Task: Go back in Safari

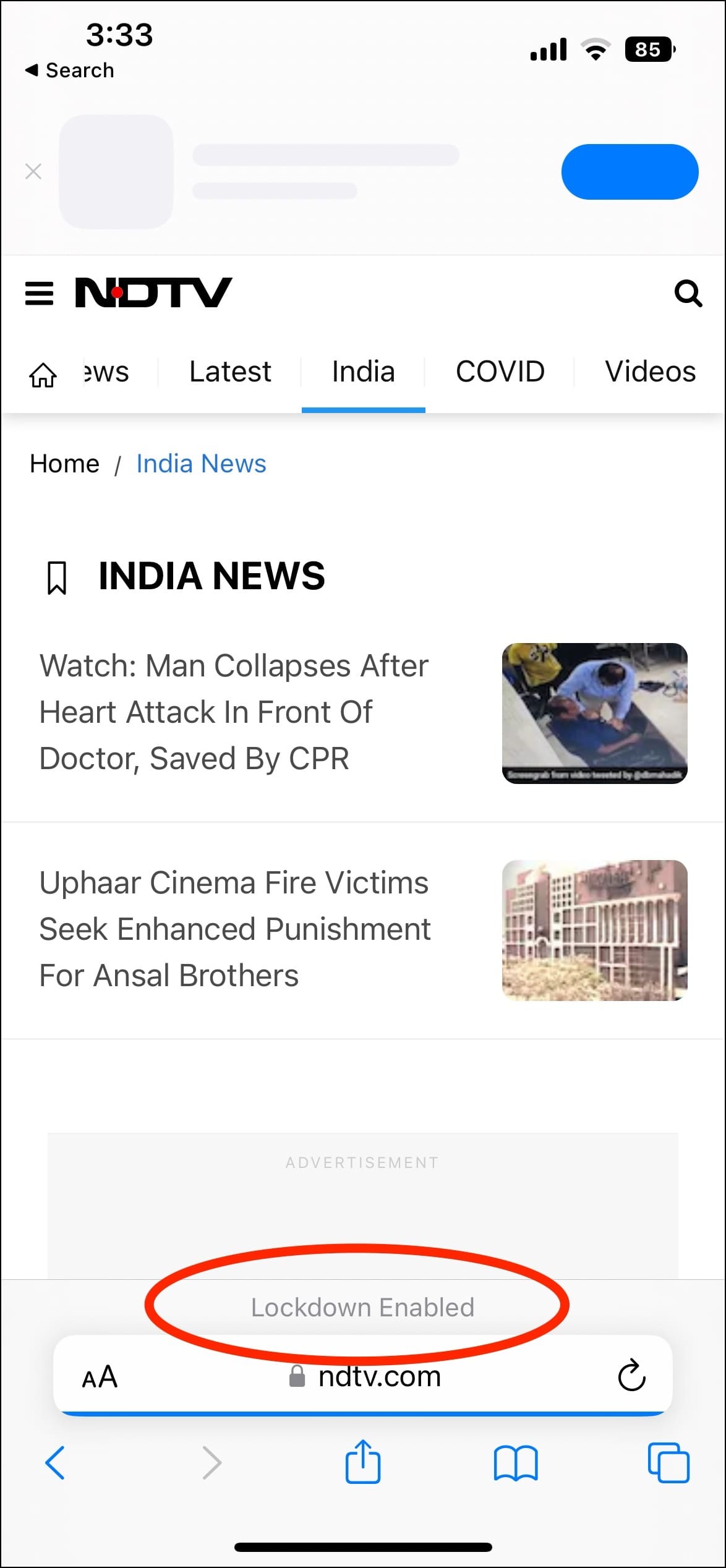Action: 55,1463
